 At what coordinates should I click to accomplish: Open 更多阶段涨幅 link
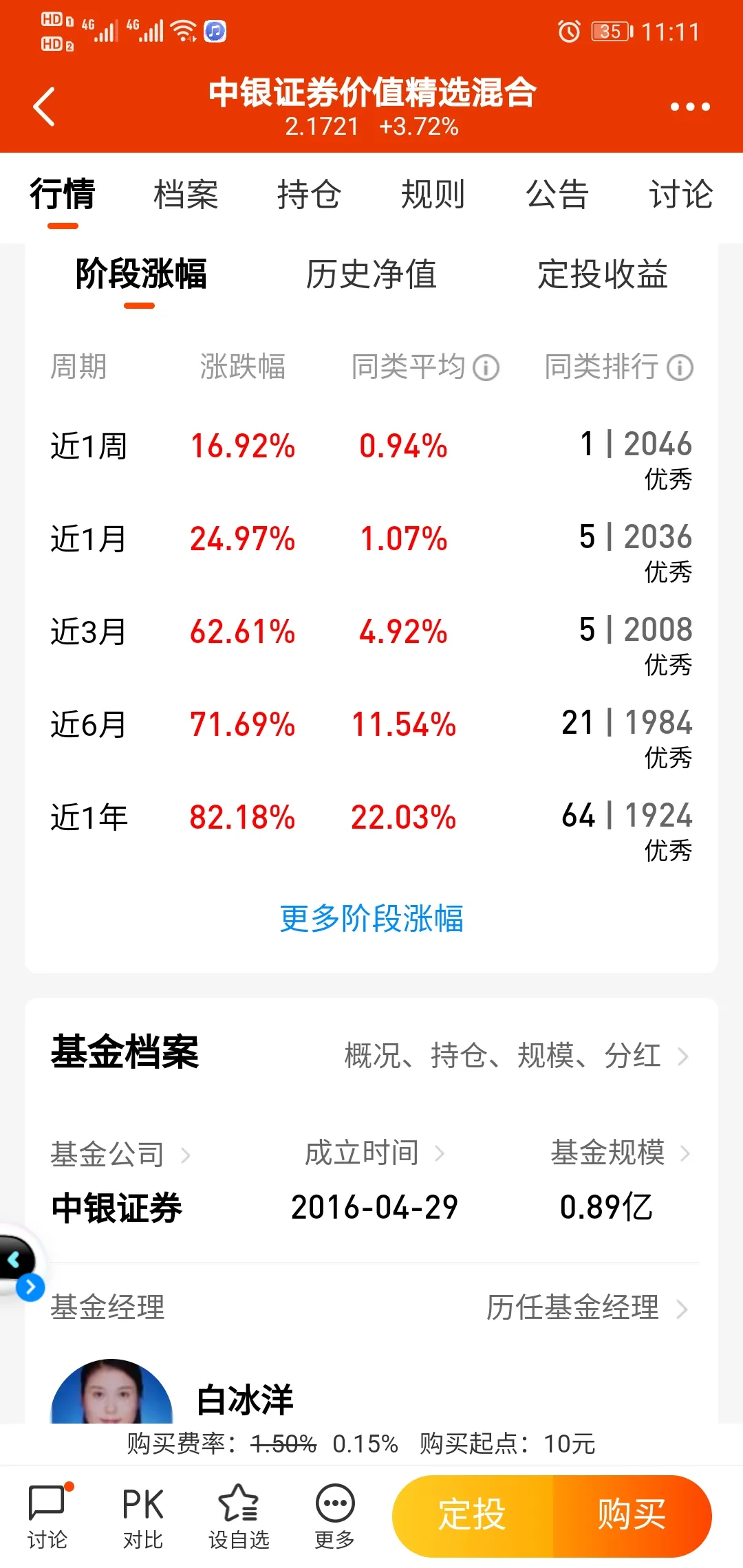point(371,918)
